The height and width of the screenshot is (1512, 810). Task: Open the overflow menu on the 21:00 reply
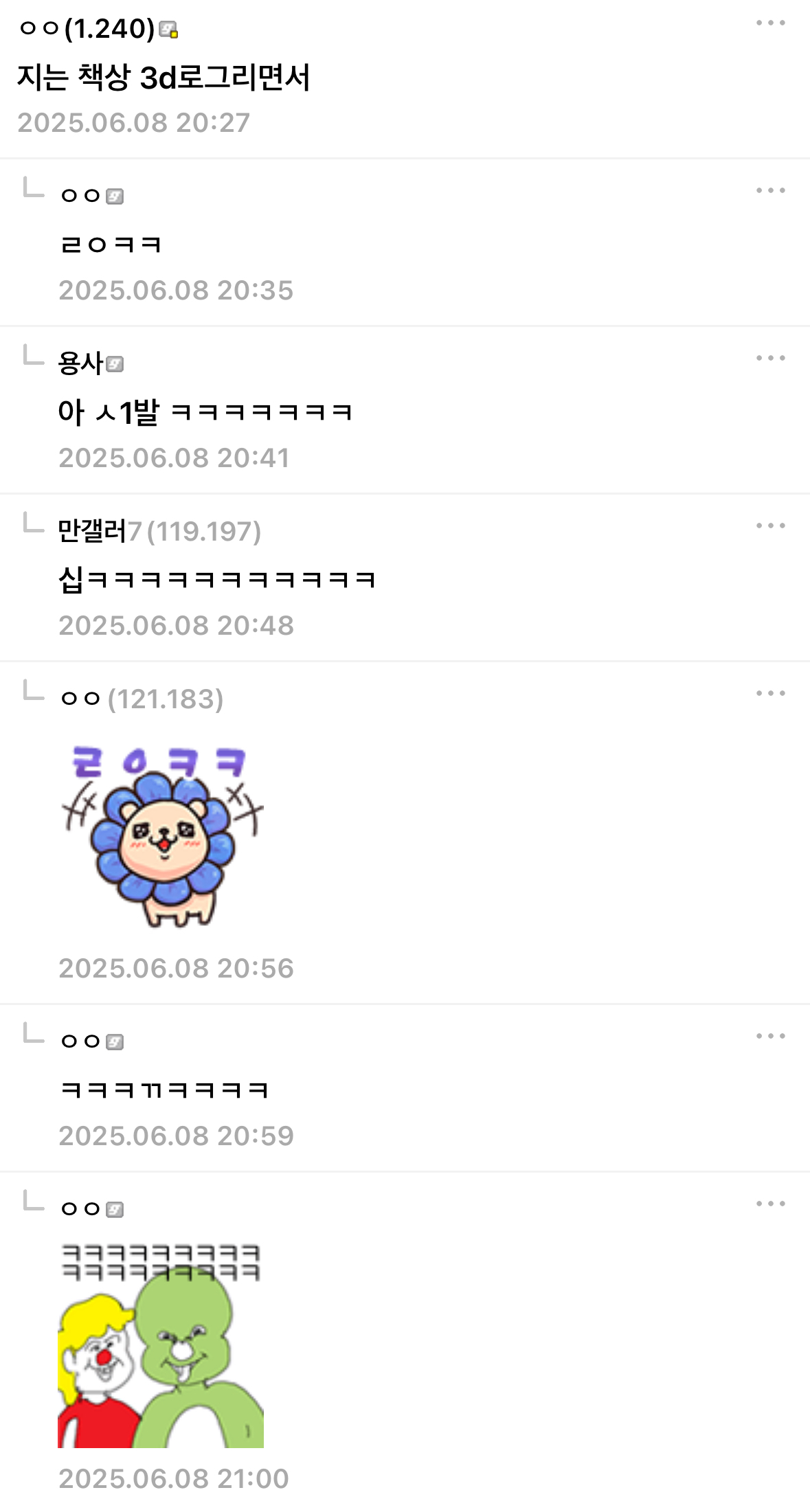(x=770, y=1204)
